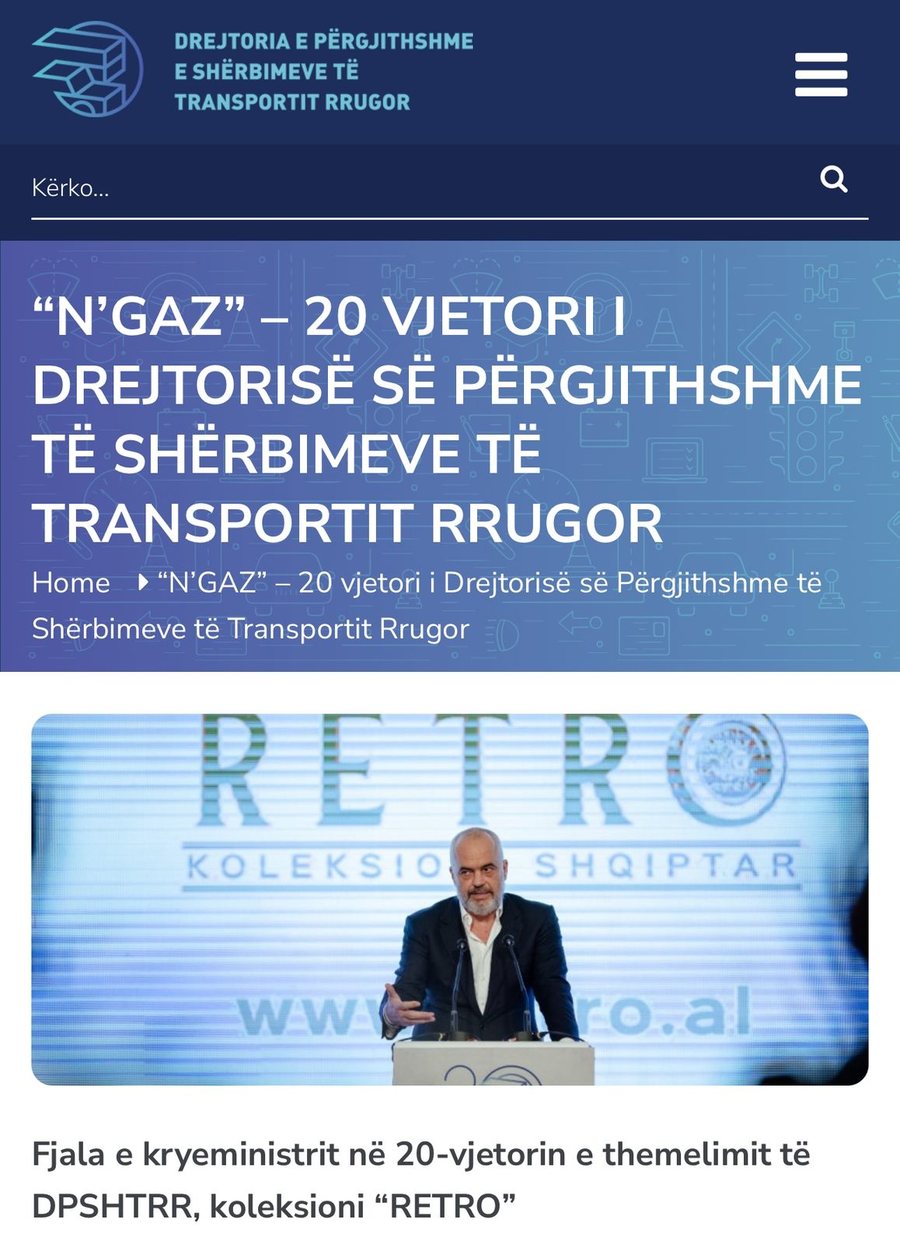Submit search via the magnifying glass icon

pos(835,180)
